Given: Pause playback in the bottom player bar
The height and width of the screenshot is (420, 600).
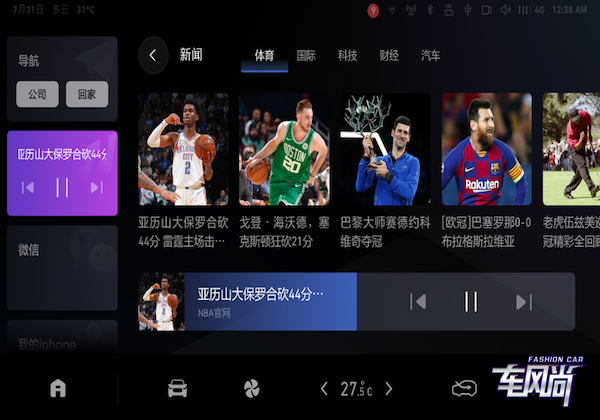Looking at the screenshot, I should [470, 302].
